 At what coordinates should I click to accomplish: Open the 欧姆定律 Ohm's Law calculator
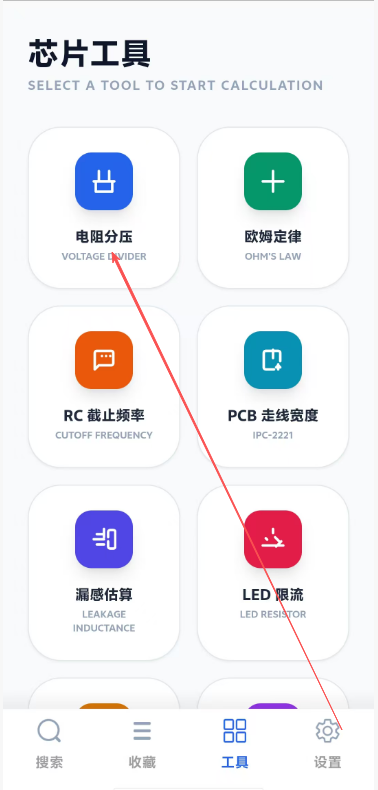[273, 208]
